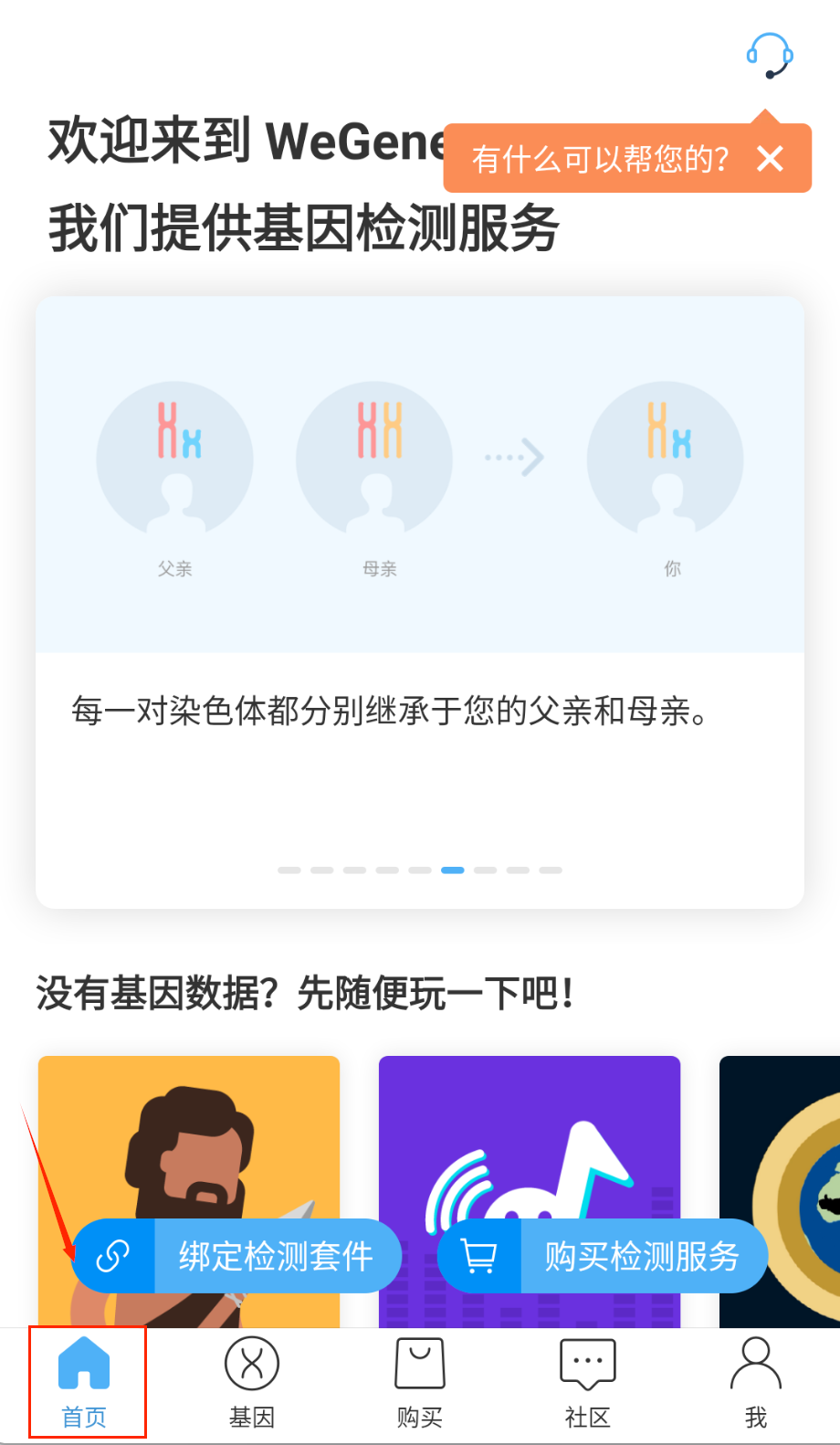
Task: Open the customer service headset icon
Action: (x=770, y=56)
